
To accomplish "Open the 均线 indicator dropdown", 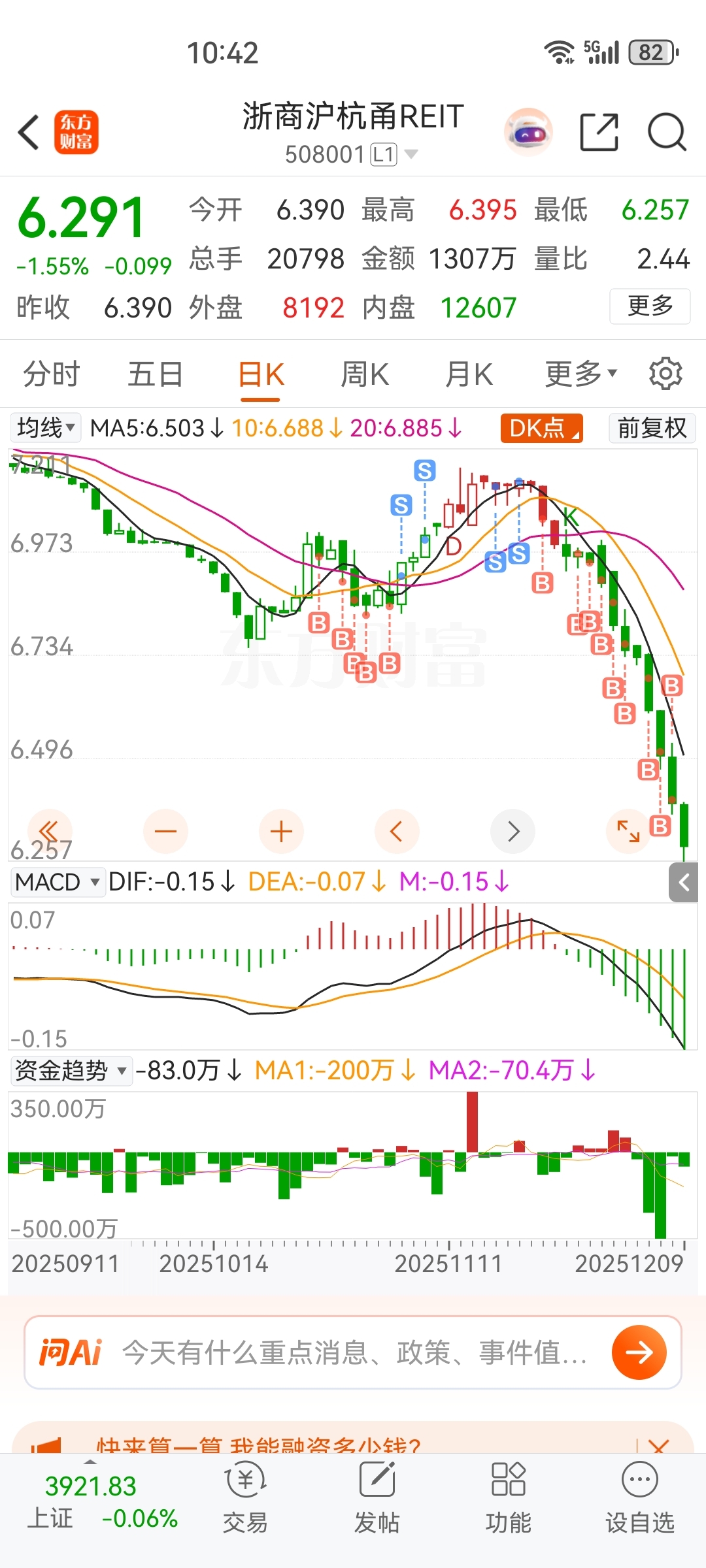I will click(x=45, y=428).
